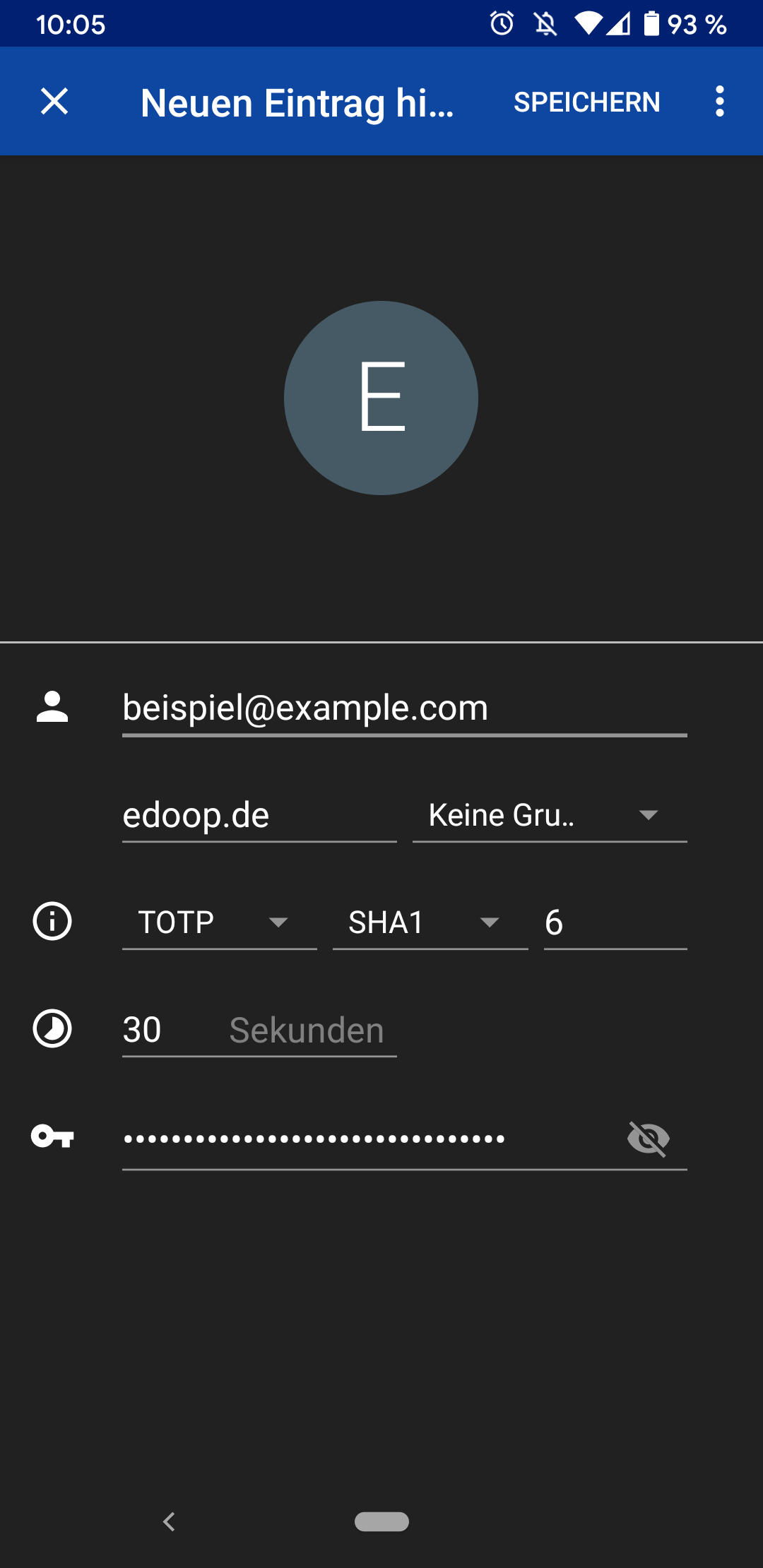Go back using the system back button
The height and width of the screenshot is (1568, 763).
point(169,1521)
